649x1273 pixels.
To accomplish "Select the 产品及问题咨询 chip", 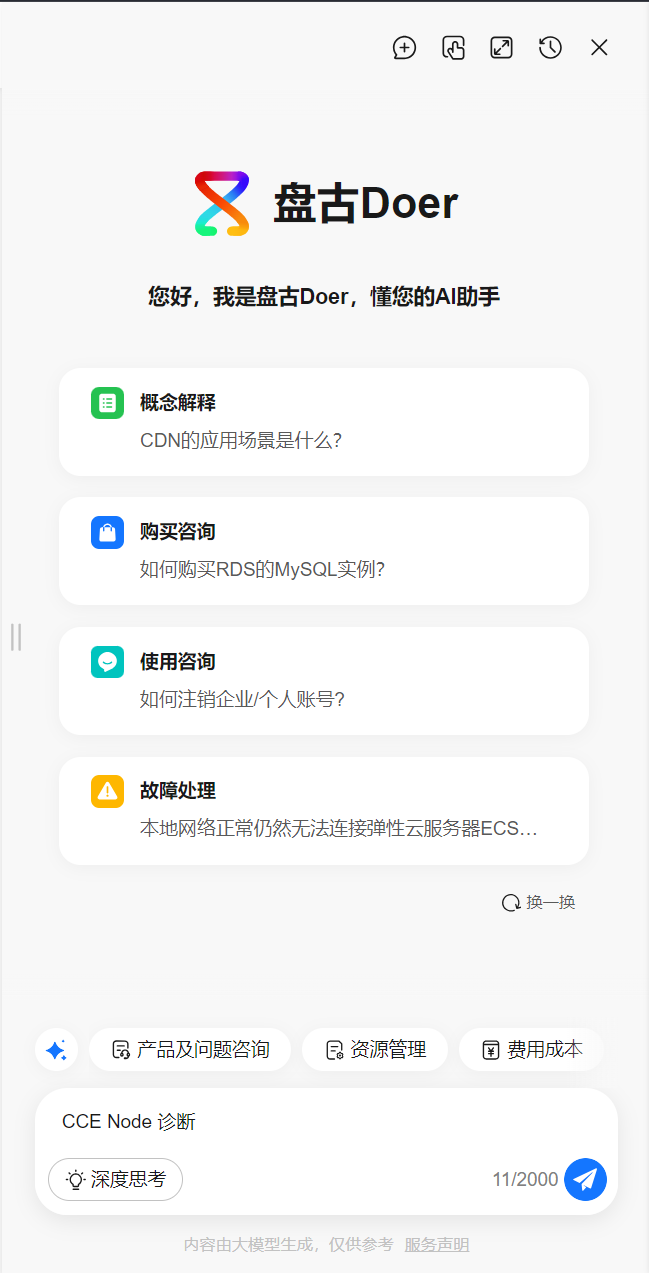I will tap(190, 1050).
